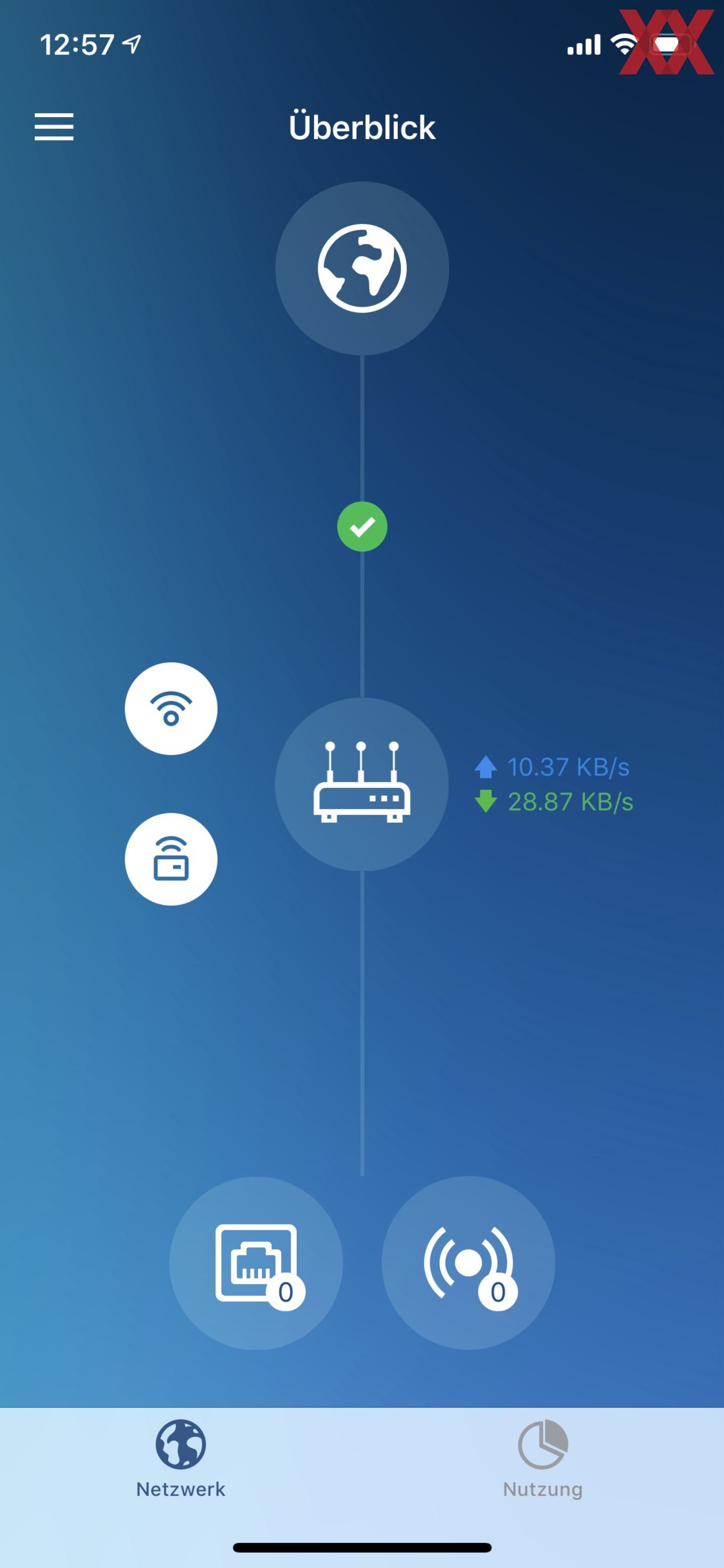Tap the internet globe circle

[362, 268]
